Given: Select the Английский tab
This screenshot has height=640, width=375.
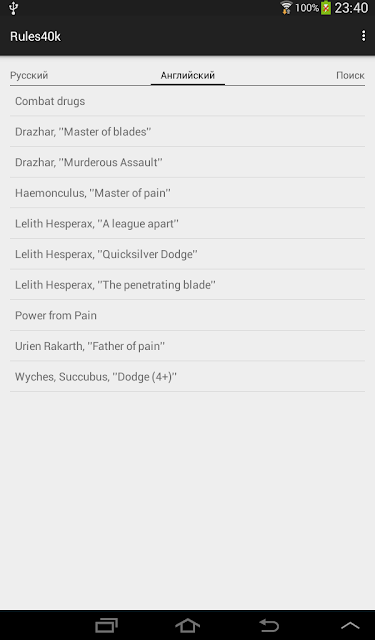Looking at the screenshot, I should (x=188, y=76).
